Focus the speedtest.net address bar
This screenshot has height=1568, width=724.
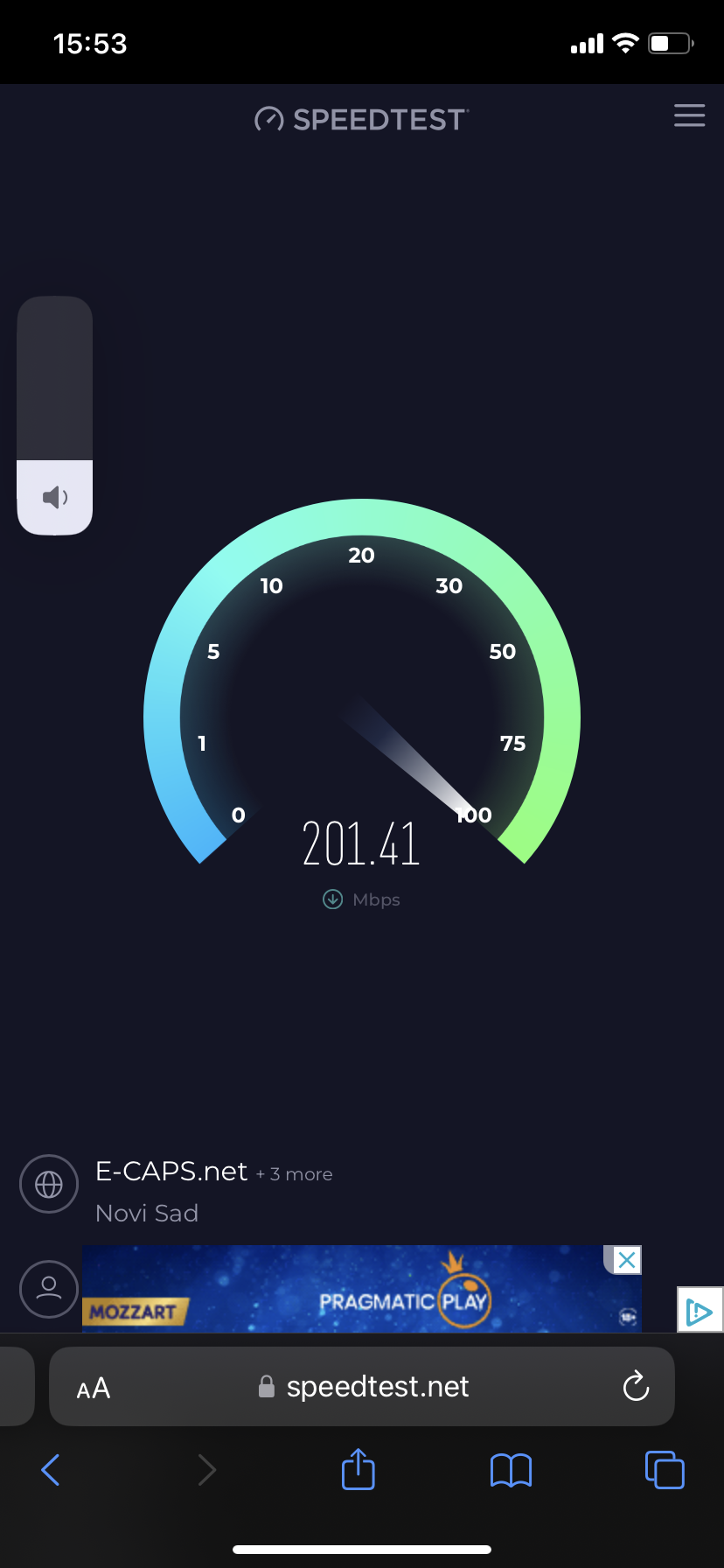pyautogui.click(x=376, y=1387)
